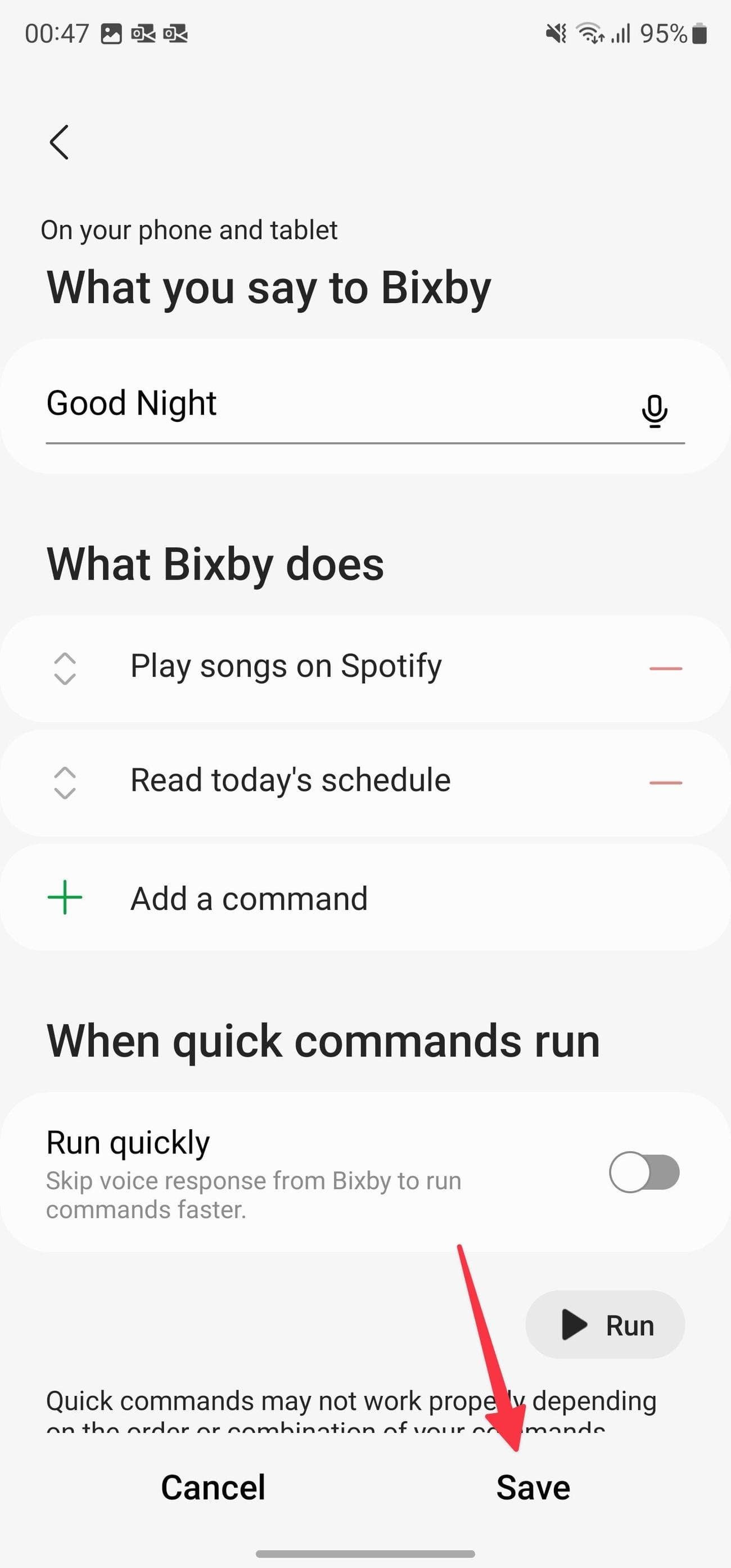
Task: Run the quick command now
Action: 605,1324
